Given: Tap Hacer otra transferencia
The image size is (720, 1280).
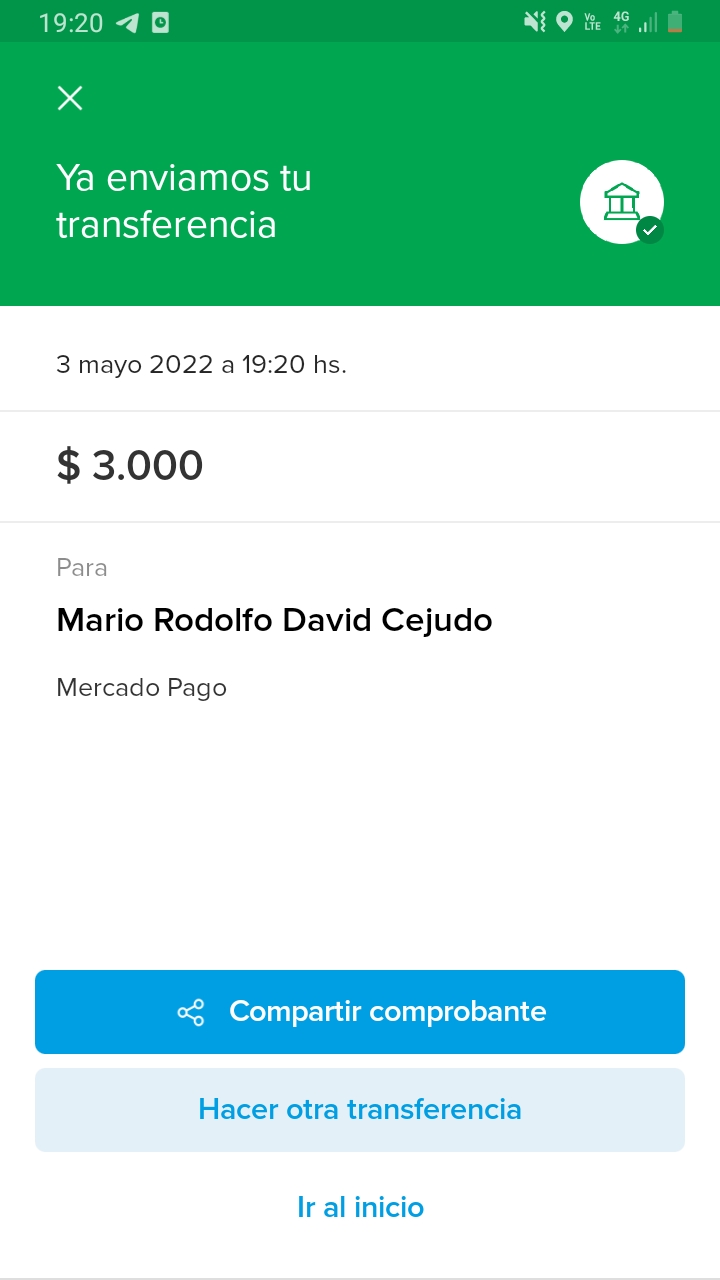Looking at the screenshot, I should click(360, 1110).
